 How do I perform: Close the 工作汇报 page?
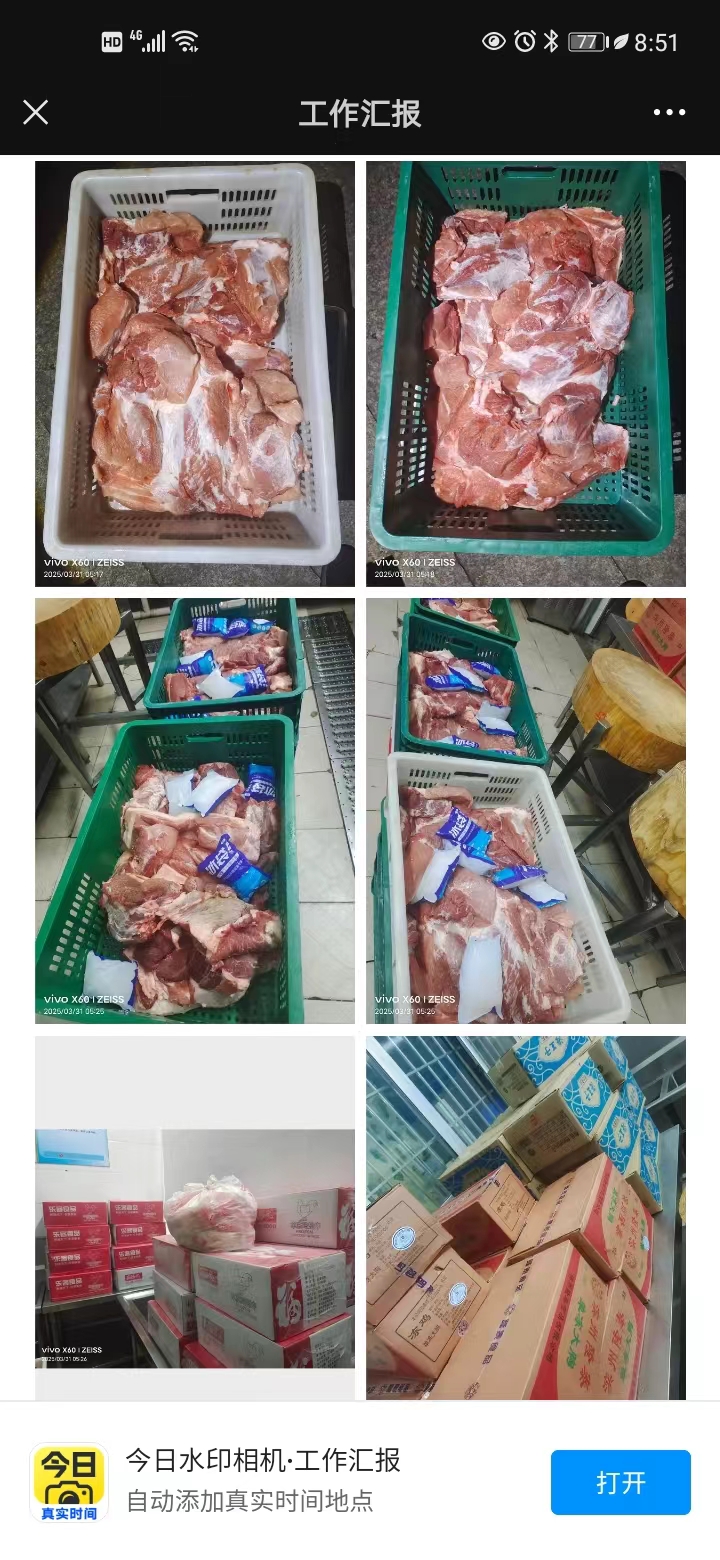click(36, 112)
